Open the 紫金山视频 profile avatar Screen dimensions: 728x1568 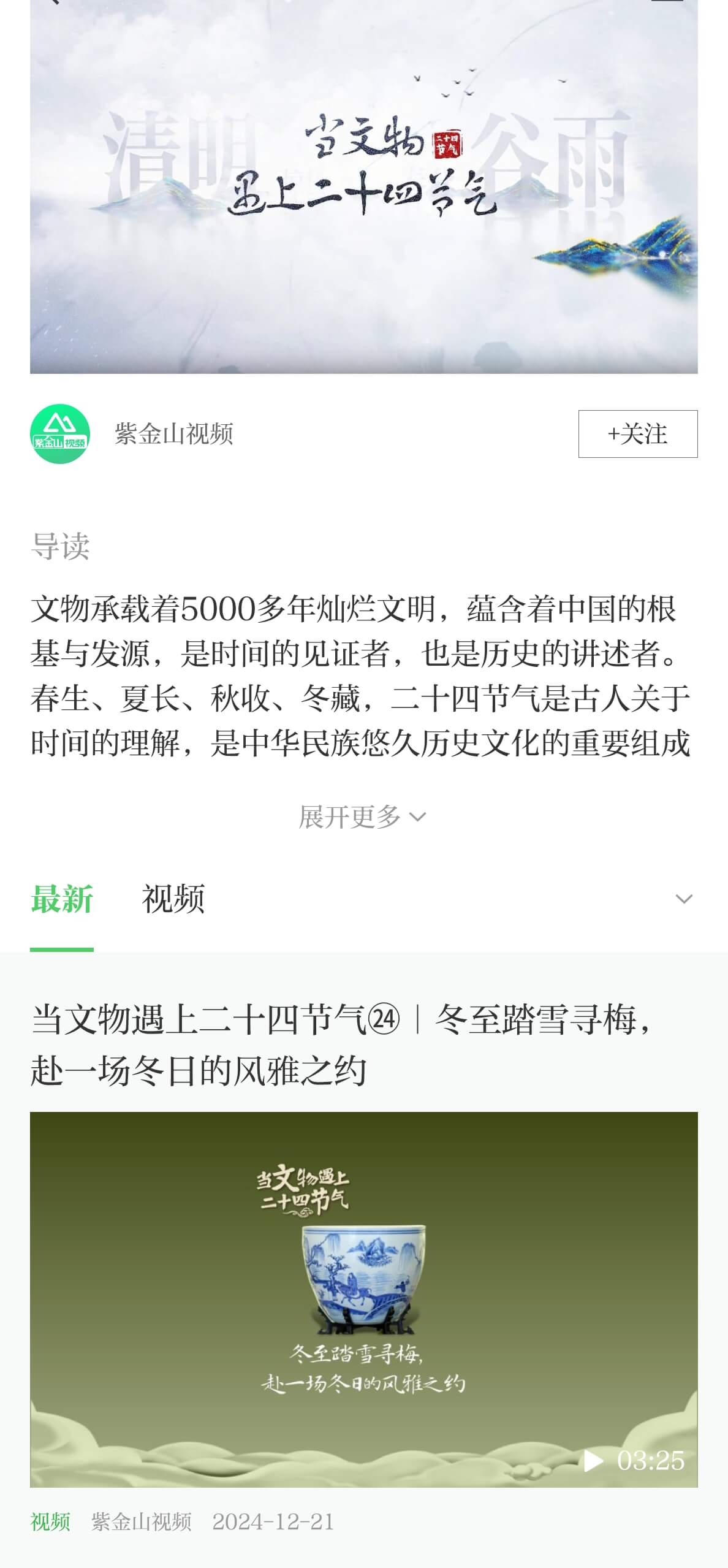[60, 434]
